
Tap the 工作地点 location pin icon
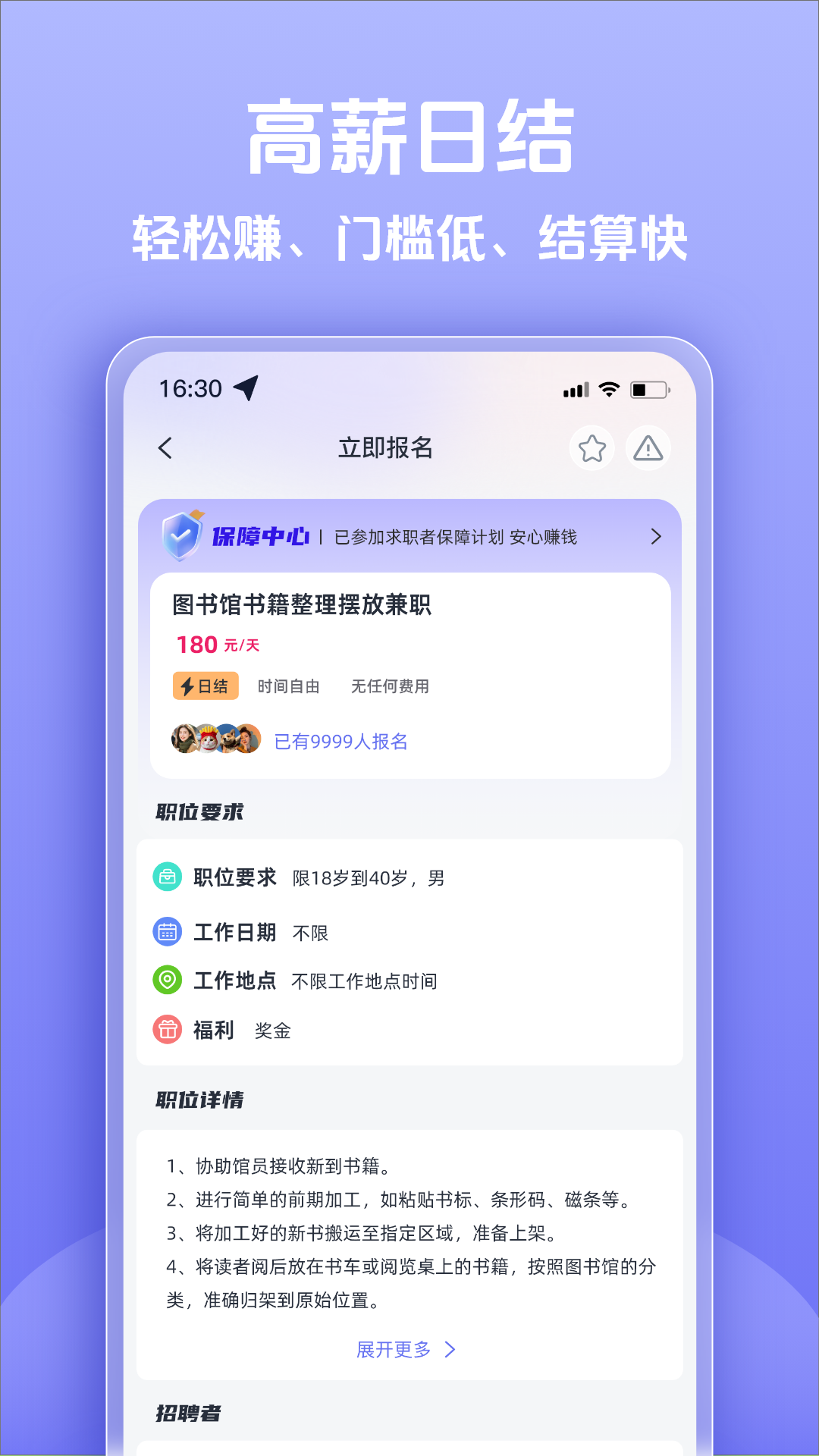[x=166, y=980]
